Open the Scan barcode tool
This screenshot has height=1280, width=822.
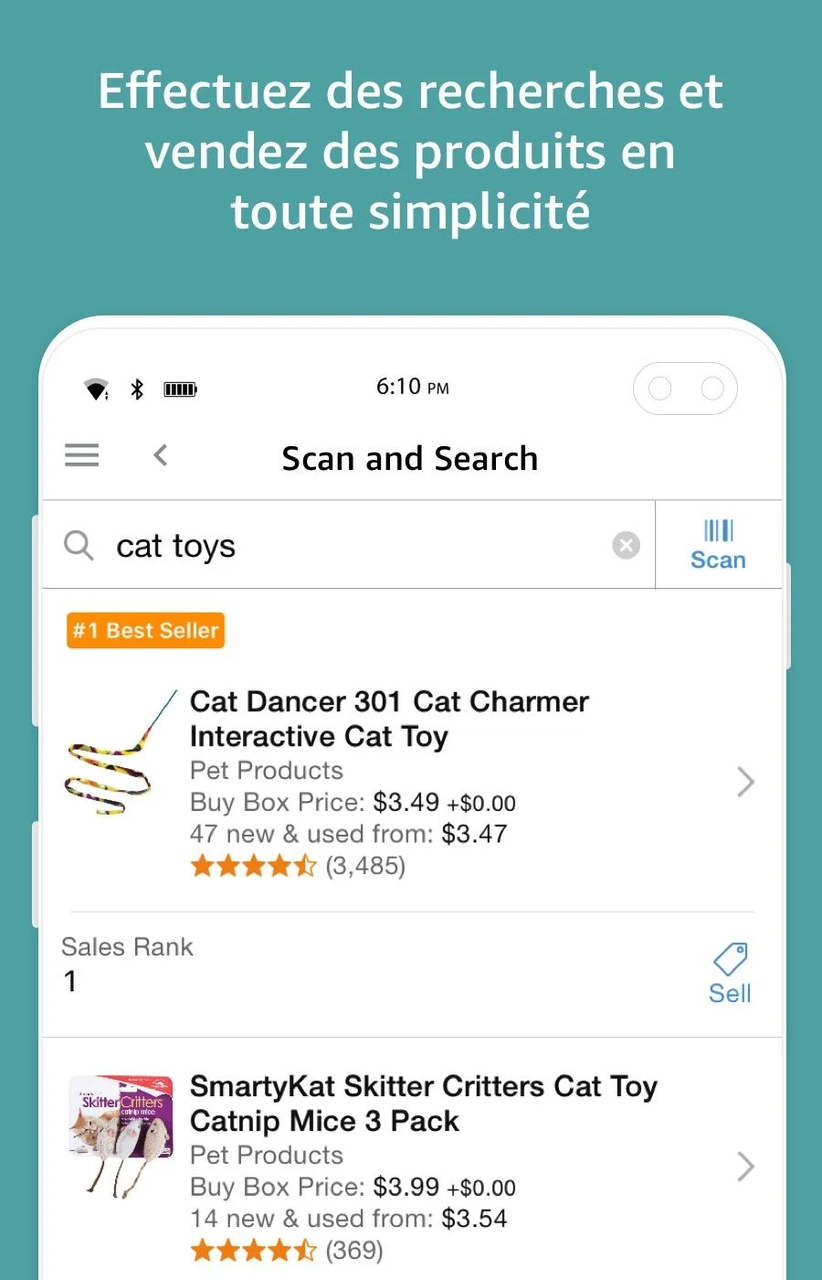717,544
